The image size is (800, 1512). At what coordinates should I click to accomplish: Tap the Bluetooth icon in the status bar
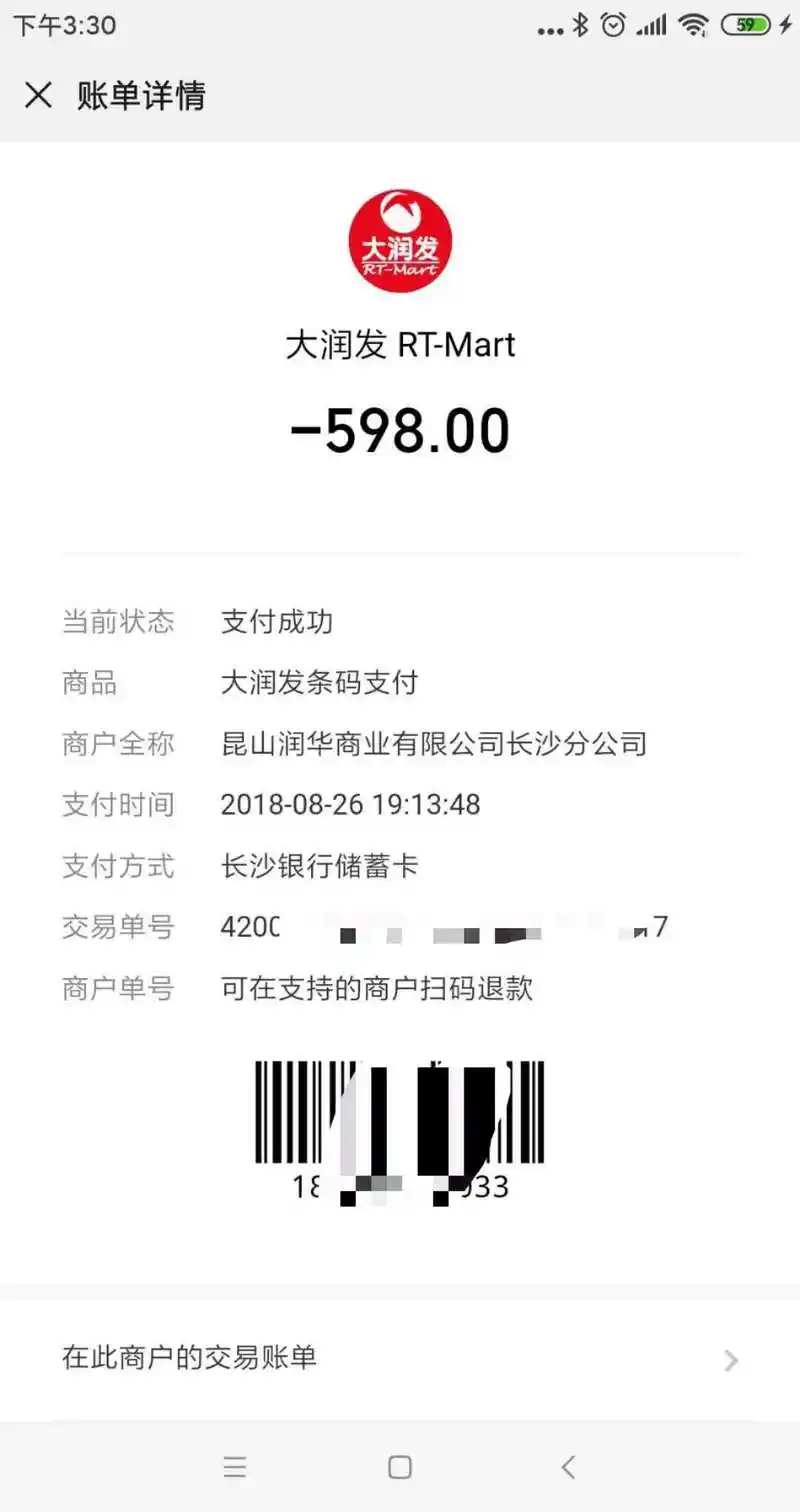583,23
